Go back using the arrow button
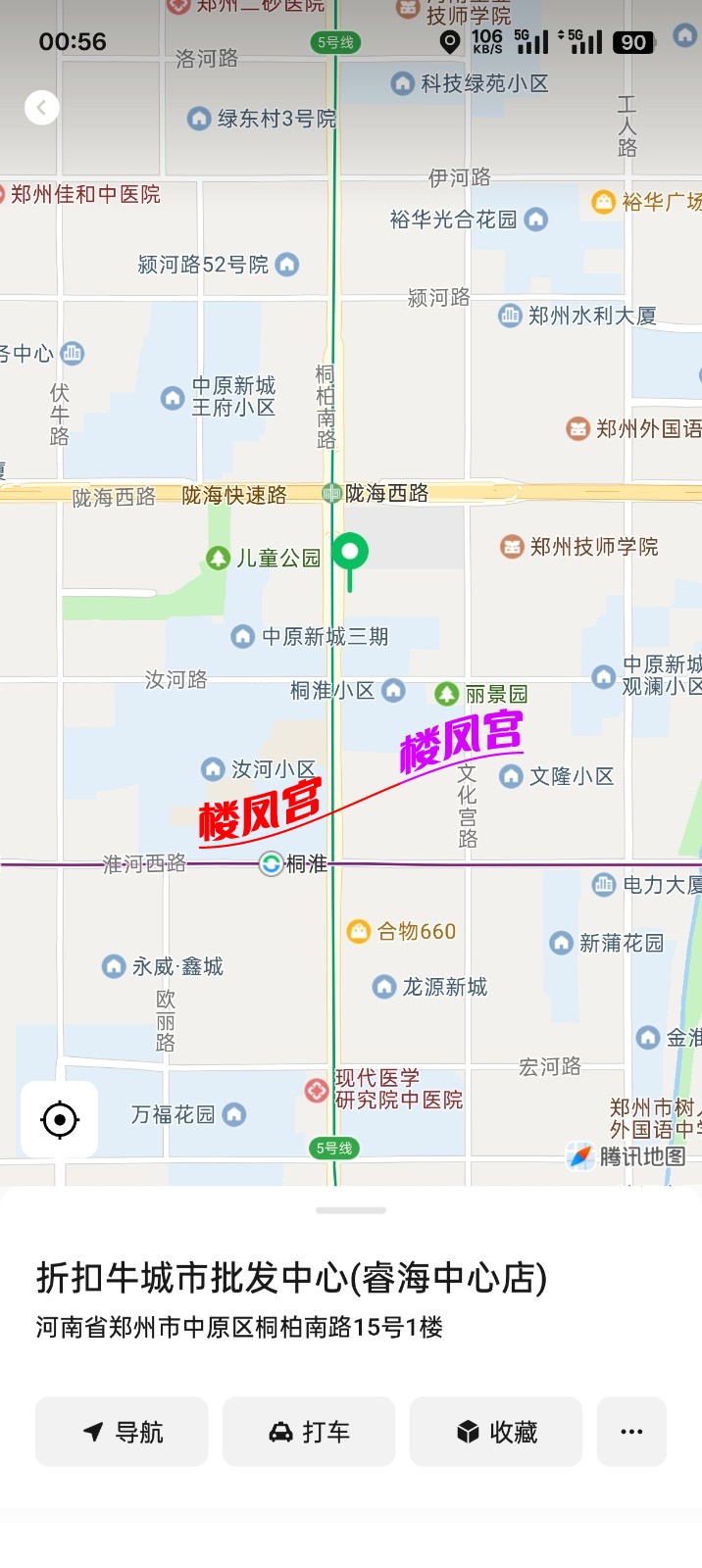This screenshot has width=702, height=1568. pyautogui.click(x=42, y=108)
